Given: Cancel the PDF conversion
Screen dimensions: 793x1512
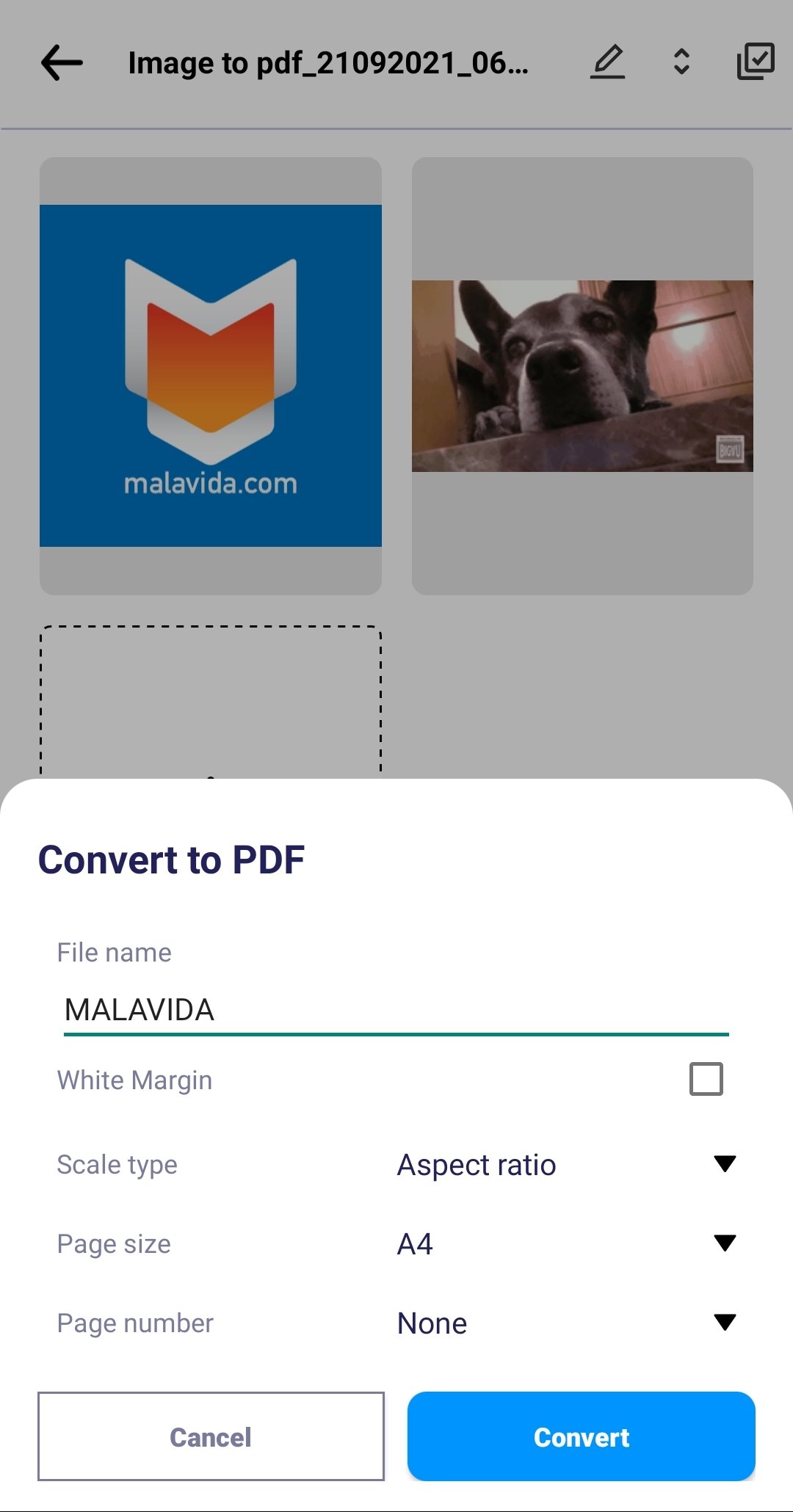Looking at the screenshot, I should click(211, 1436).
